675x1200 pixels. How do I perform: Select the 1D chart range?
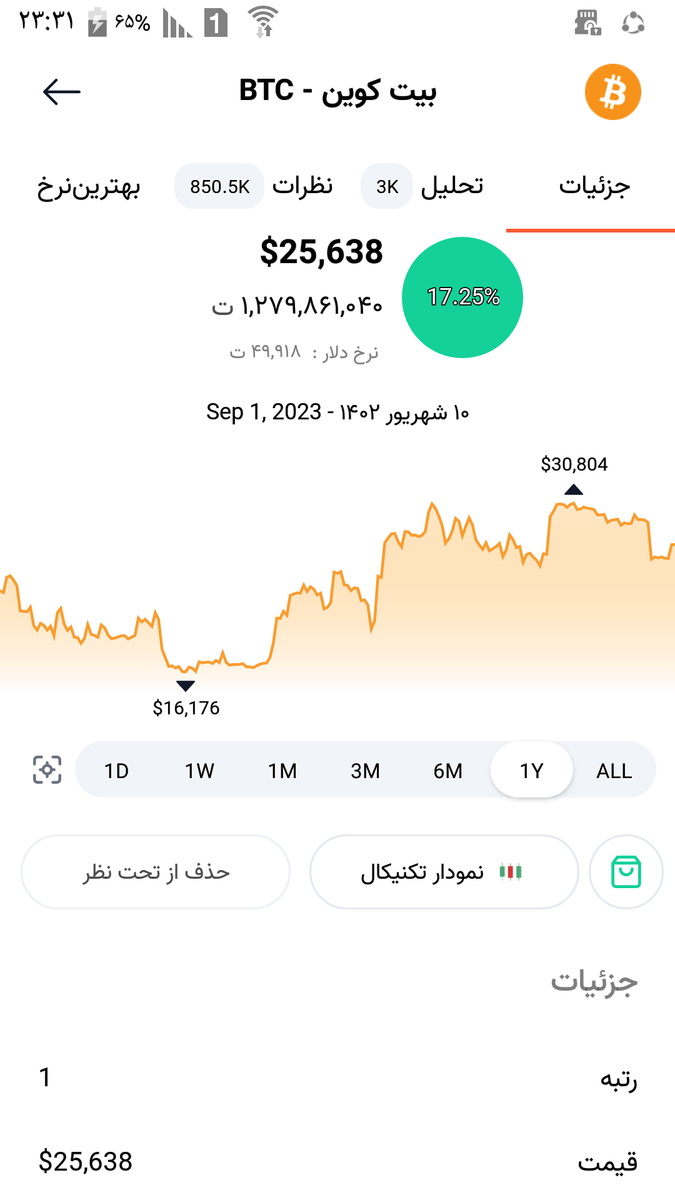117,771
